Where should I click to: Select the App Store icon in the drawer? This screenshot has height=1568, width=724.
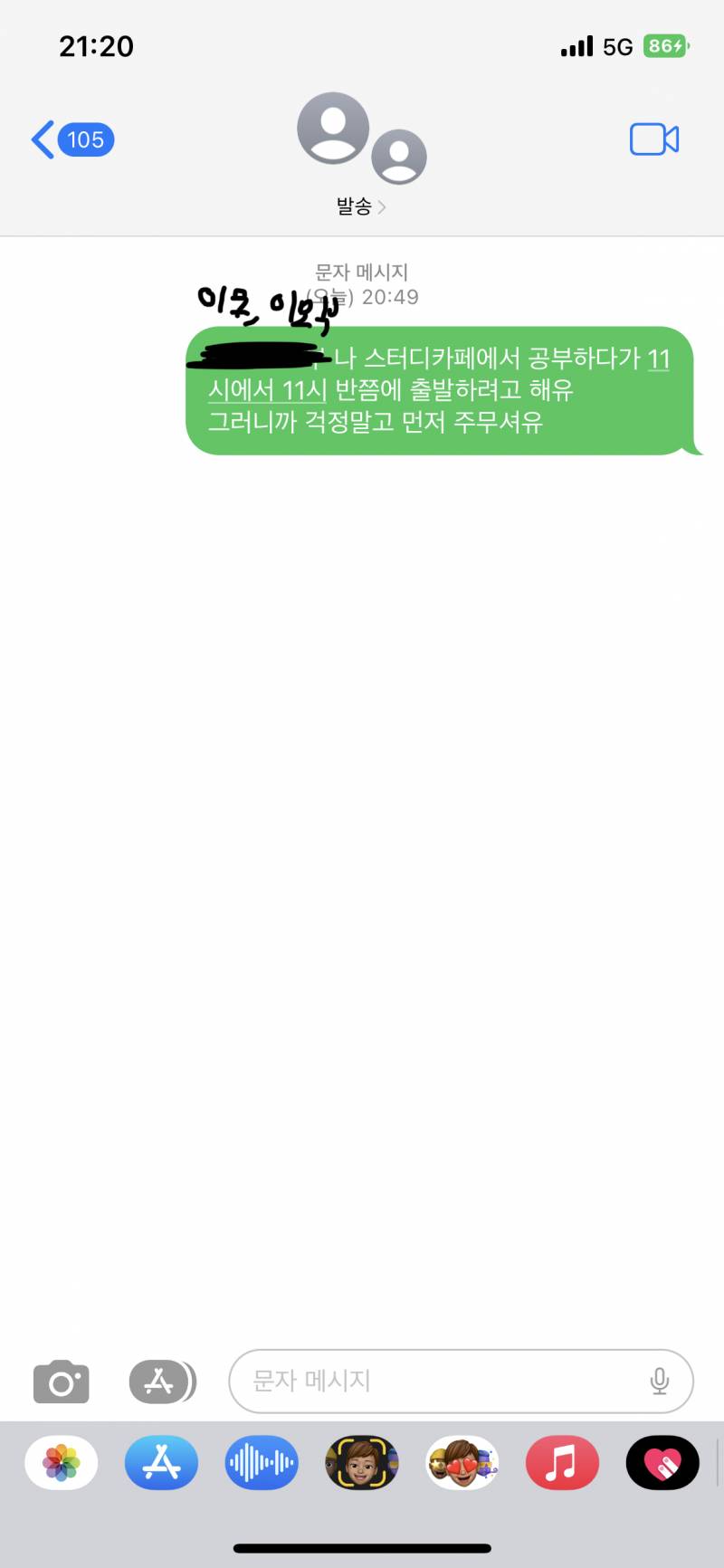tap(160, 1462)
